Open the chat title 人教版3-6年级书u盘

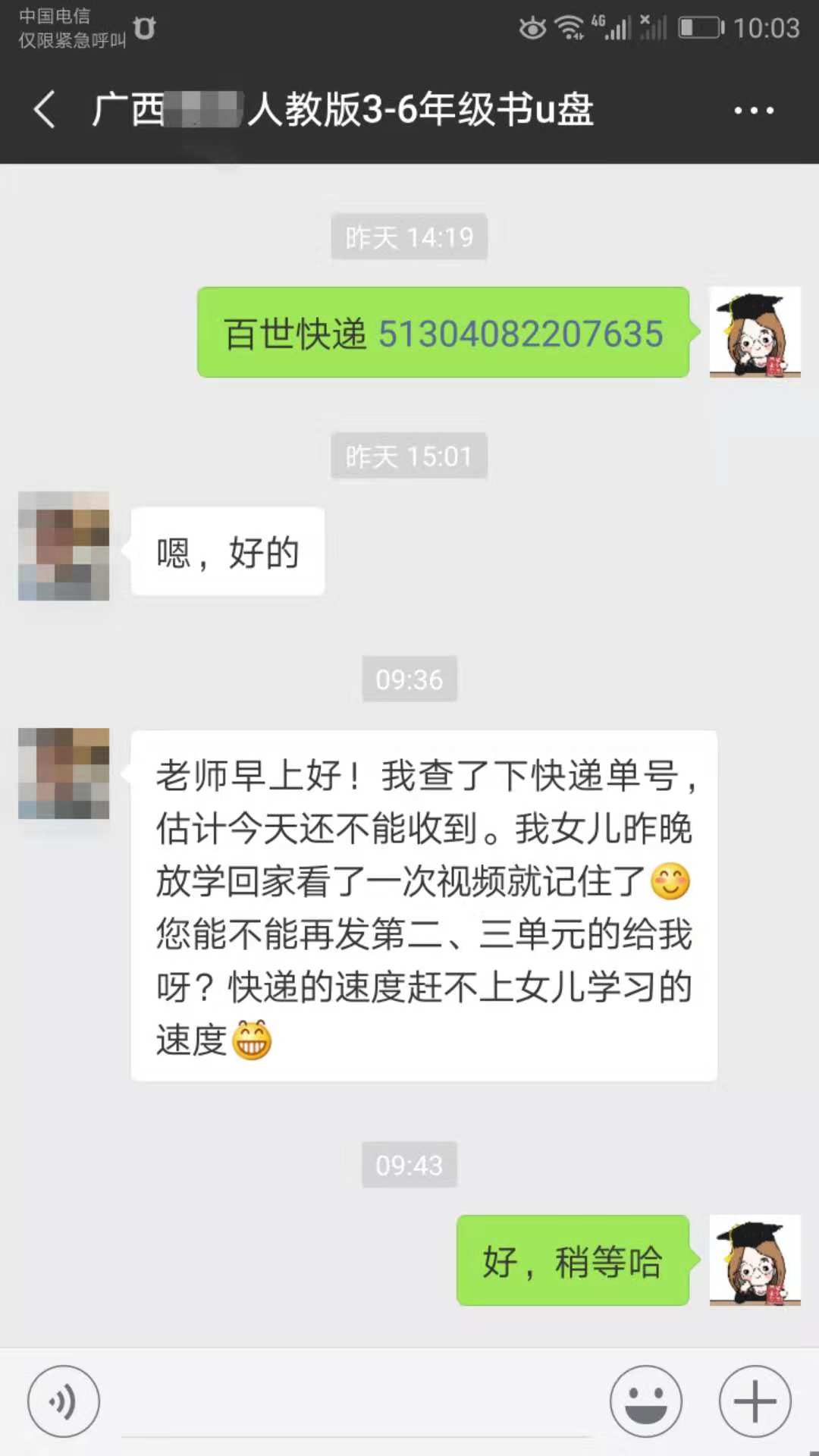click(341, 109)
